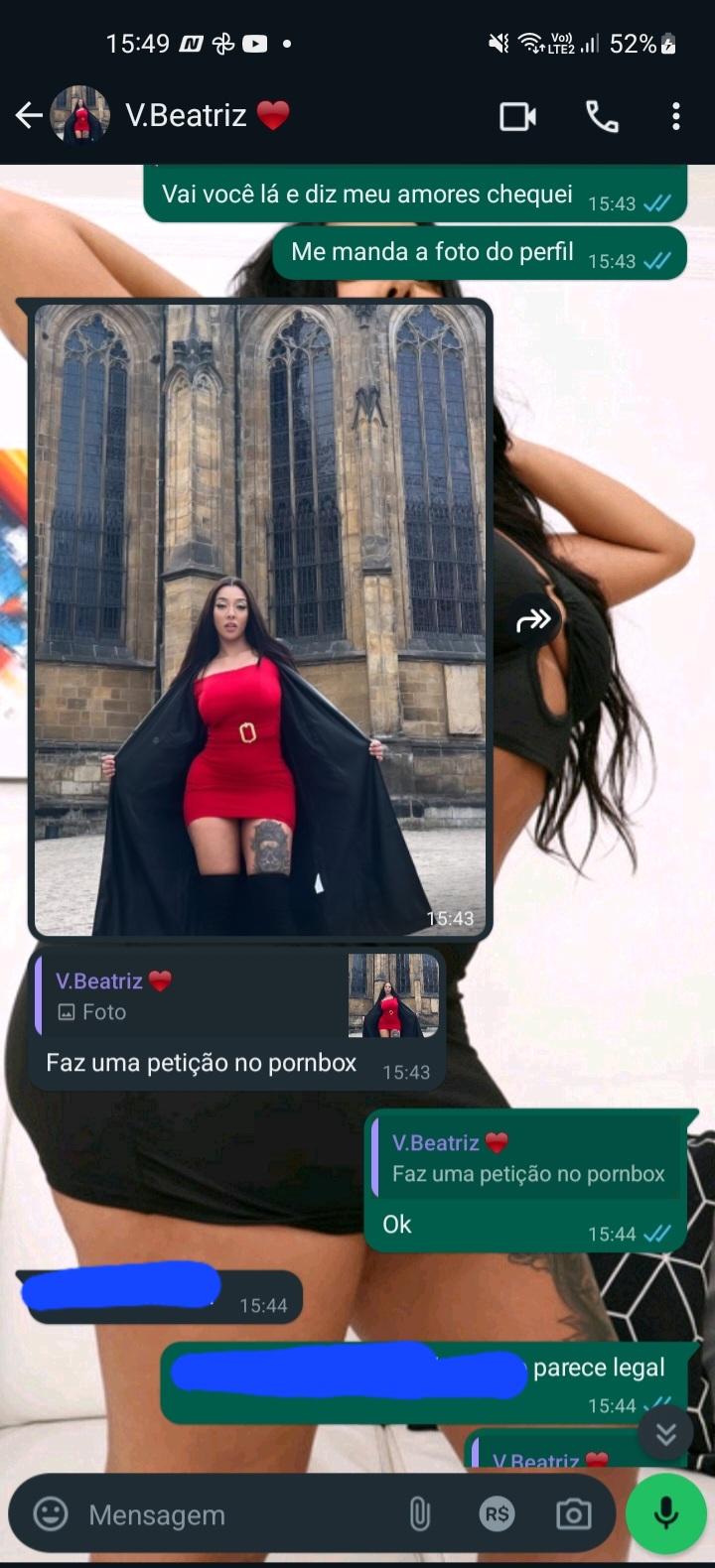Tap the microphone to record voice message
The image size is (715, 1568).
[x=666, y=1513]
